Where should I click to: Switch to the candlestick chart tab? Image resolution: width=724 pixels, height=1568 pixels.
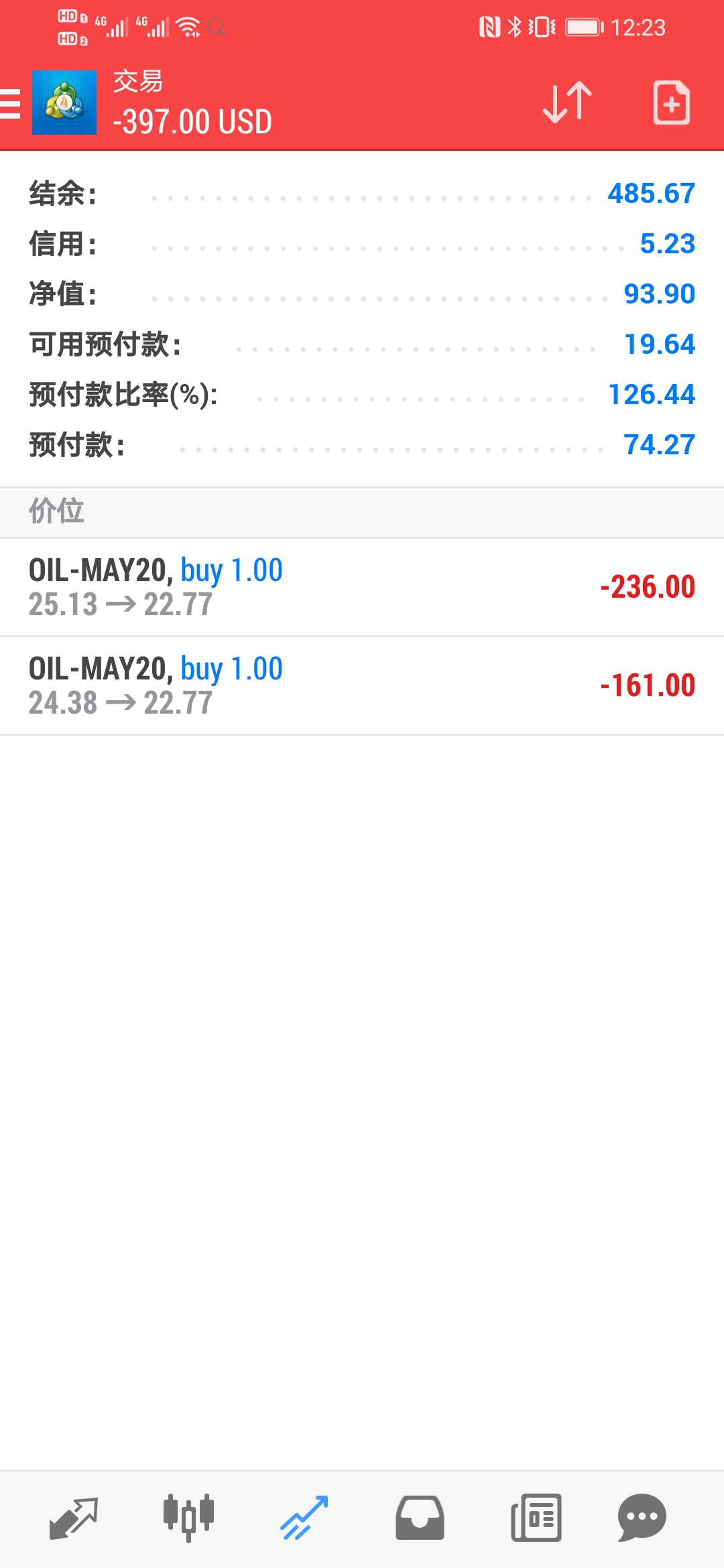point(188,1518)
